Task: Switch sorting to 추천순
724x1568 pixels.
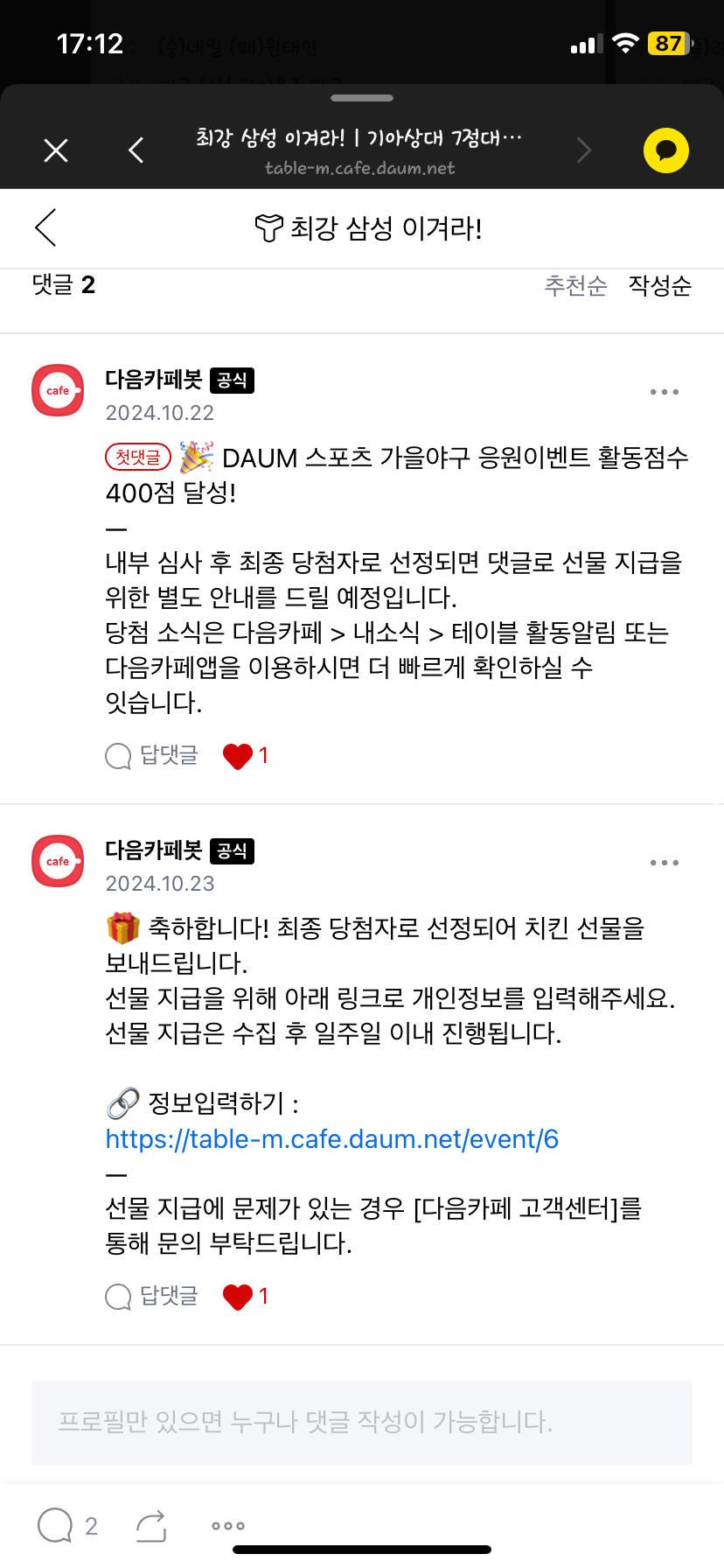Action: [576, 285]
